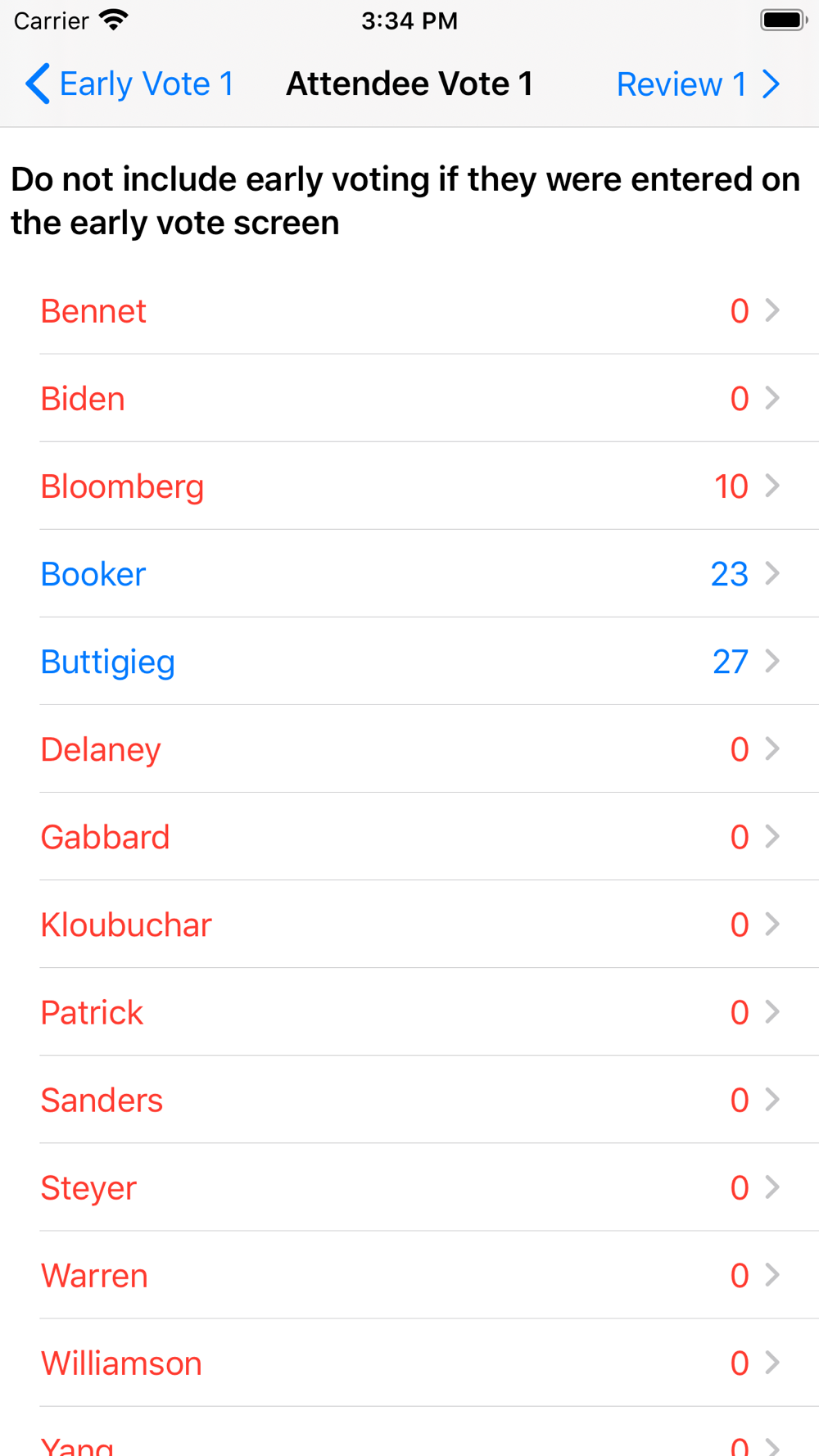This screenshot has width=819, height=1456.
Task: Edit Sanders' attendee votes
Action: pos(409,1099)
